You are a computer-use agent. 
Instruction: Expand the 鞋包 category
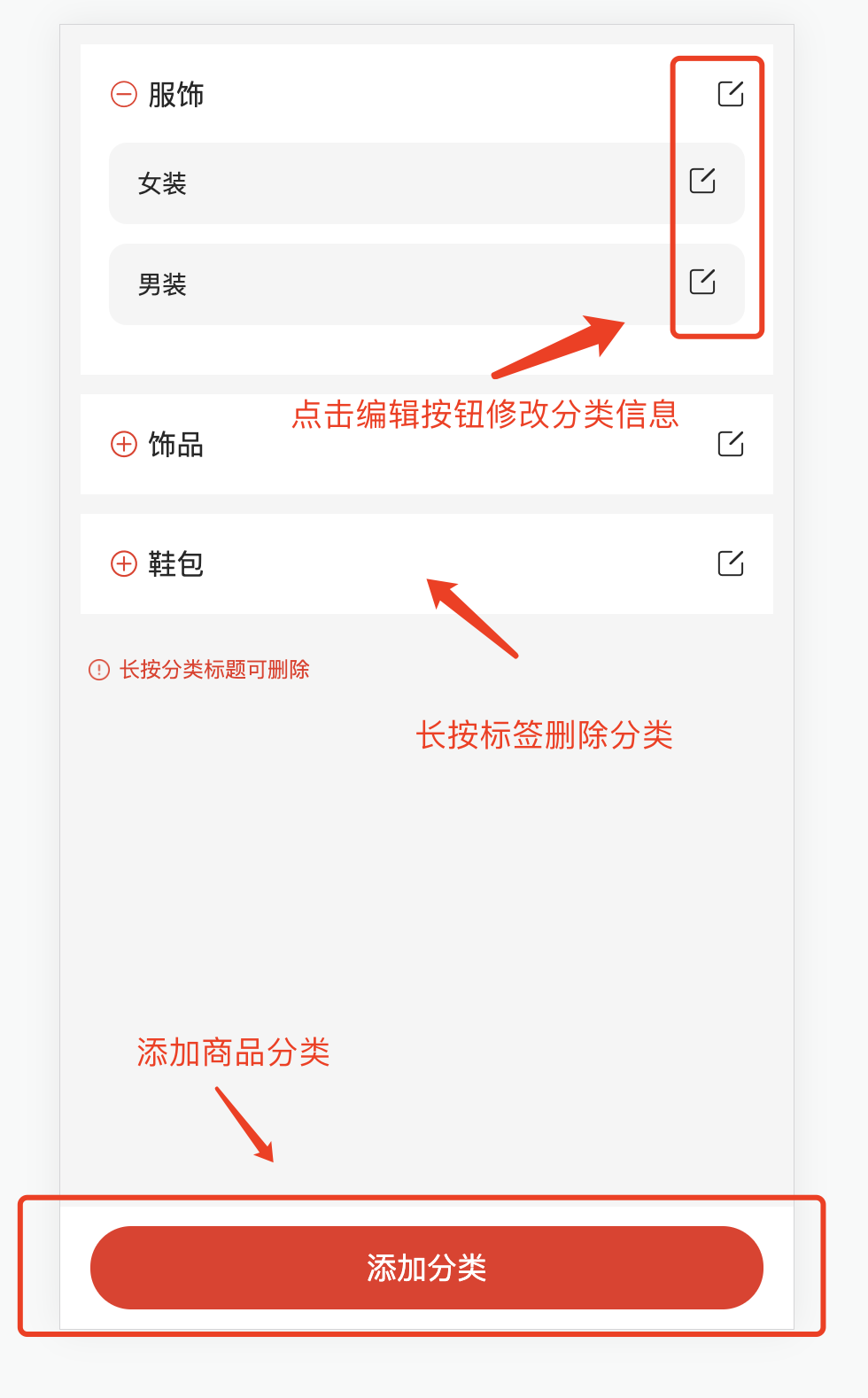pos(124,563)
